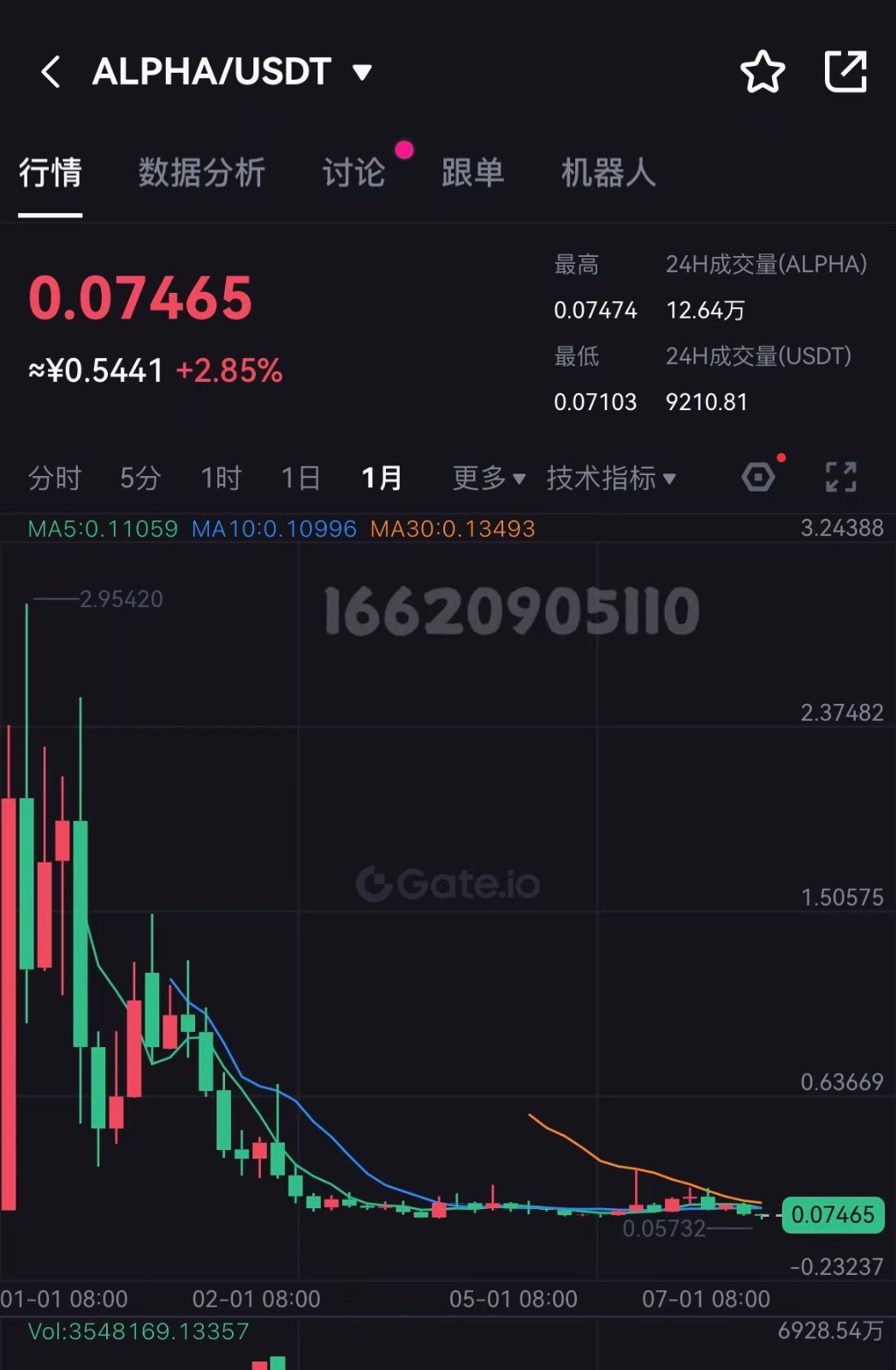
Task: Go back using the arrow
Action: coord(50,72)
